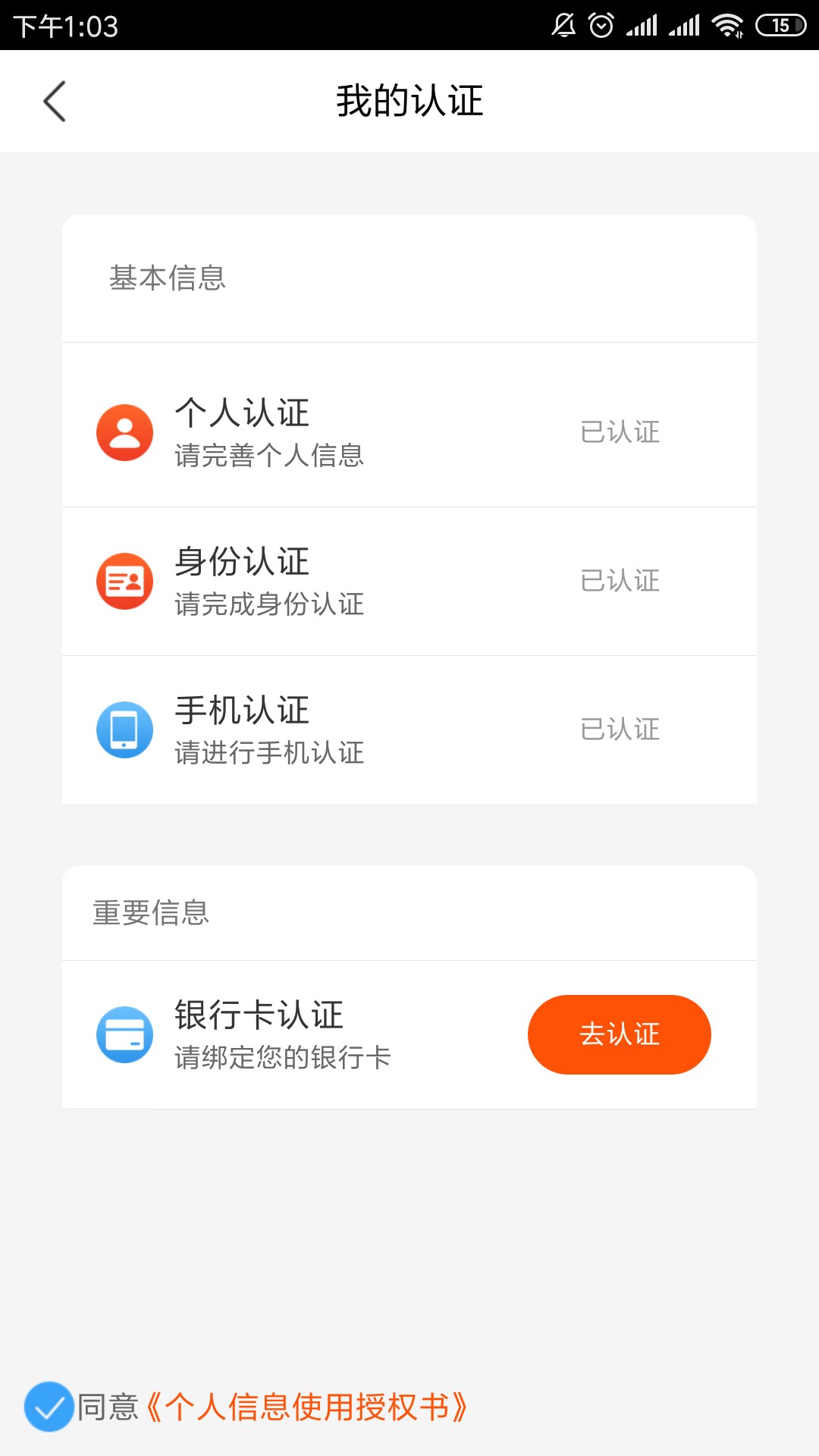Screen dimensions: 819x1456
Task: Uncheck the 同意 agreement checkbox
Action: pos(49,1407)
